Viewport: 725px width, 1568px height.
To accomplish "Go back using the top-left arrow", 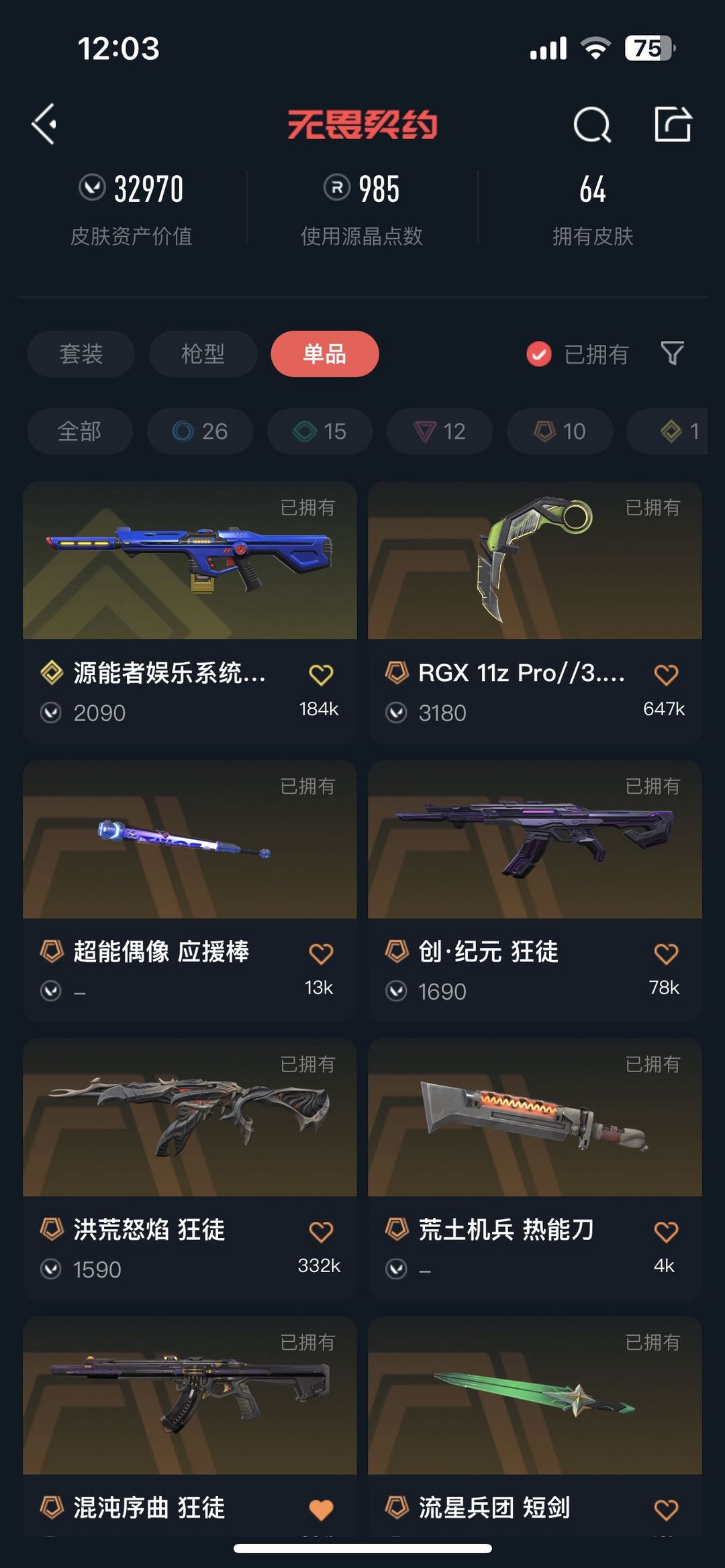I will coord(44,124).
